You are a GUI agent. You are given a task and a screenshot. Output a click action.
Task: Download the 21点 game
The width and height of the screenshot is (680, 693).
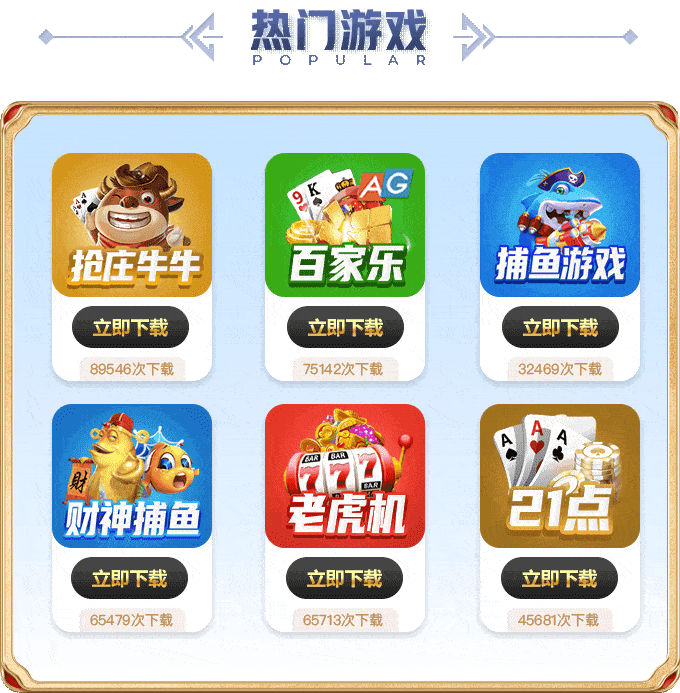pyautogui.click(x=560, y=578)
